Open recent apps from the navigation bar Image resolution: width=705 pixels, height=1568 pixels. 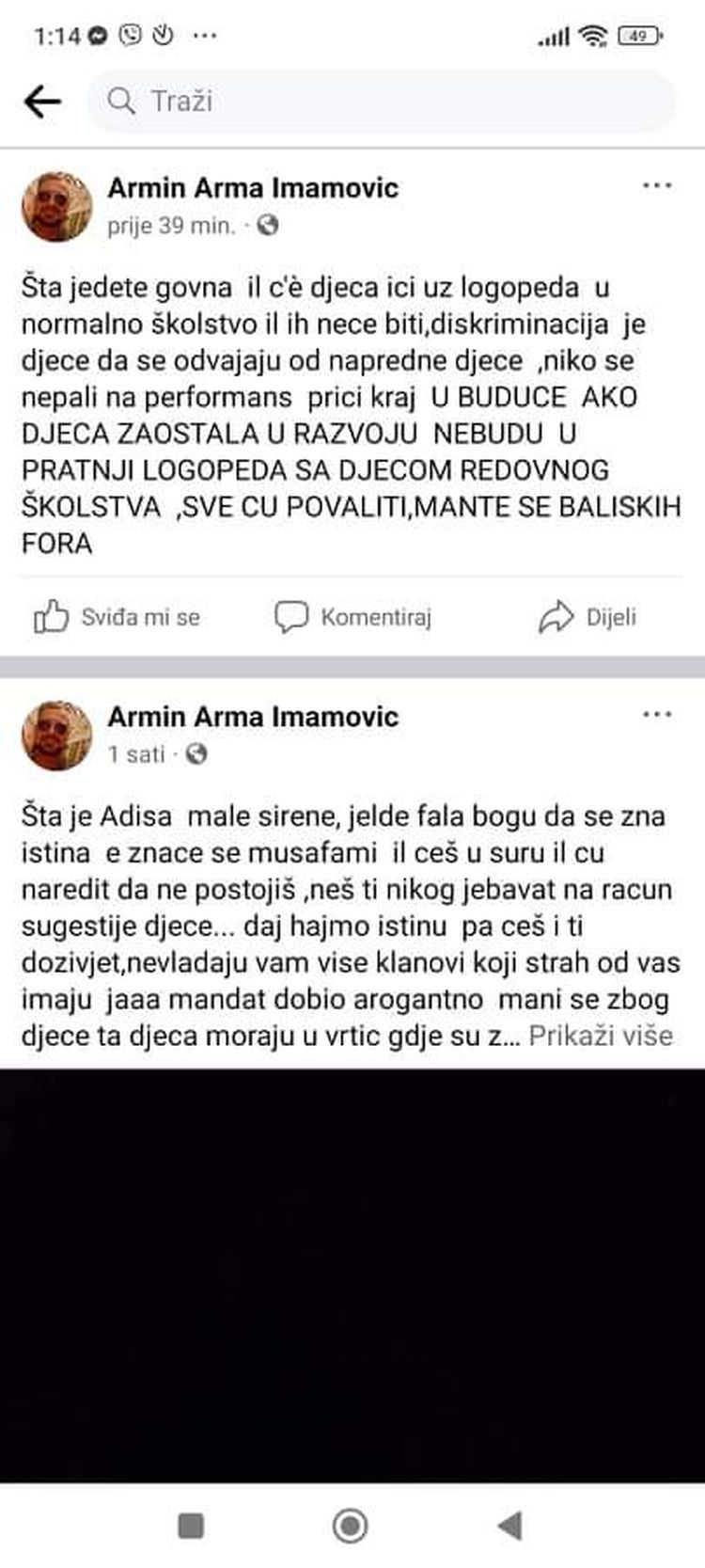pos(191,1525)
